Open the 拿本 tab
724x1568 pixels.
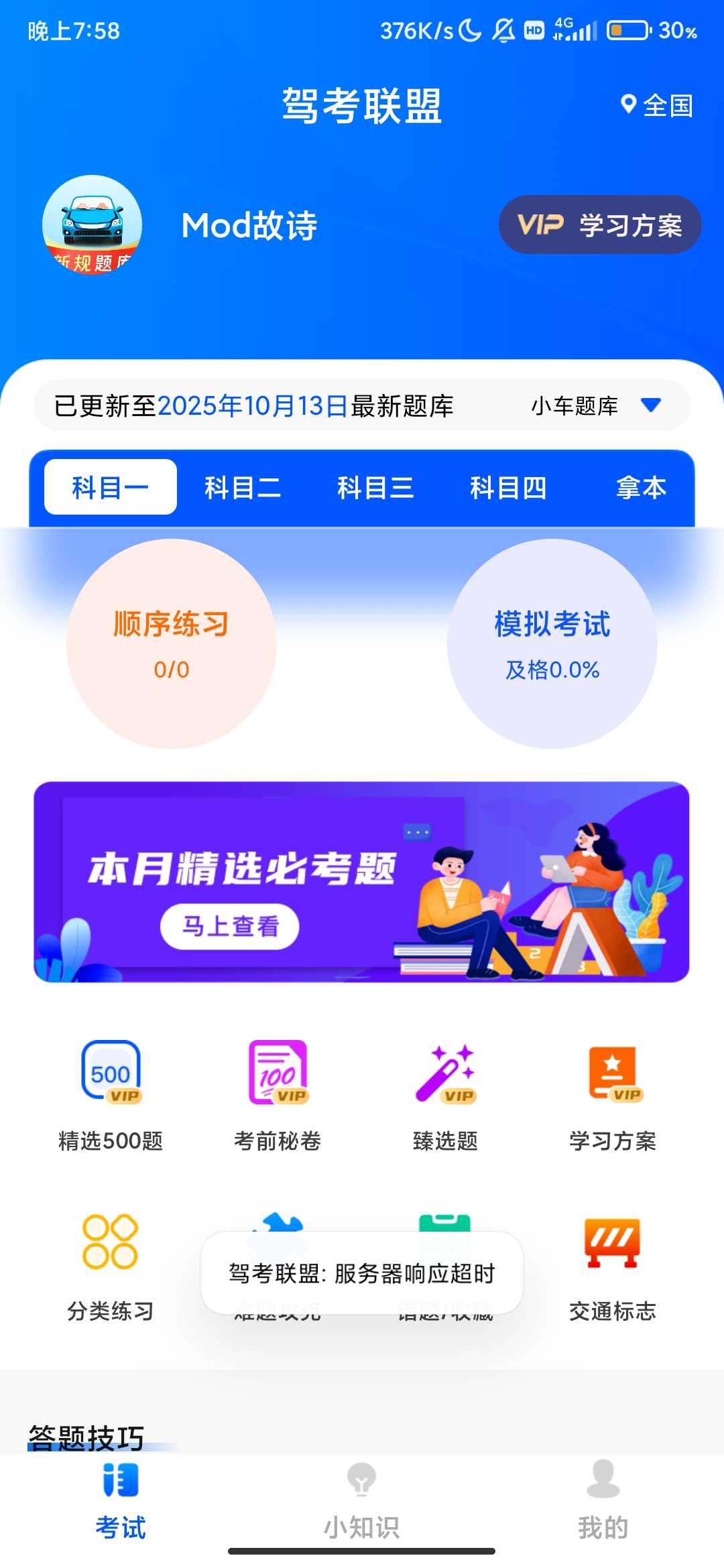[641, 487]
